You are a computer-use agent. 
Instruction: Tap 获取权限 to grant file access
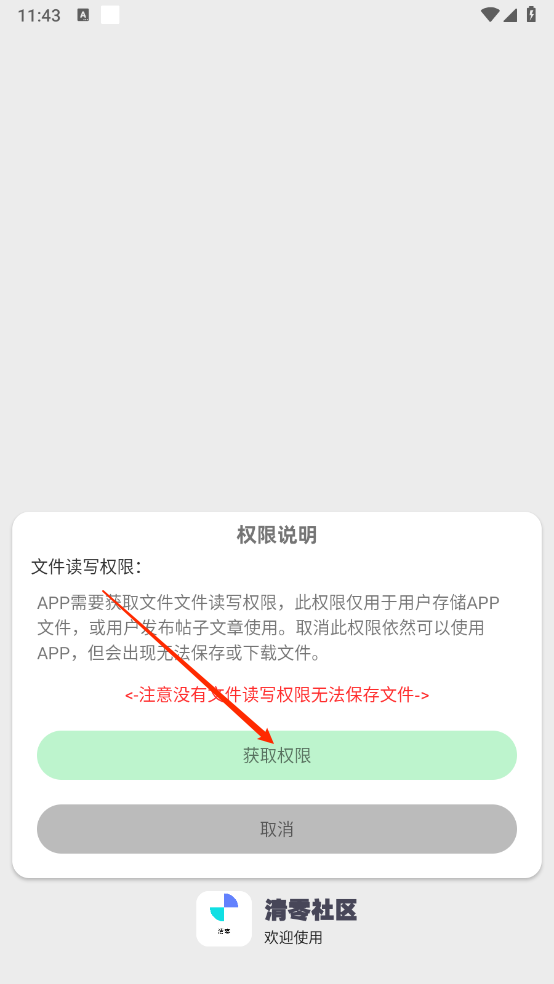277,755
